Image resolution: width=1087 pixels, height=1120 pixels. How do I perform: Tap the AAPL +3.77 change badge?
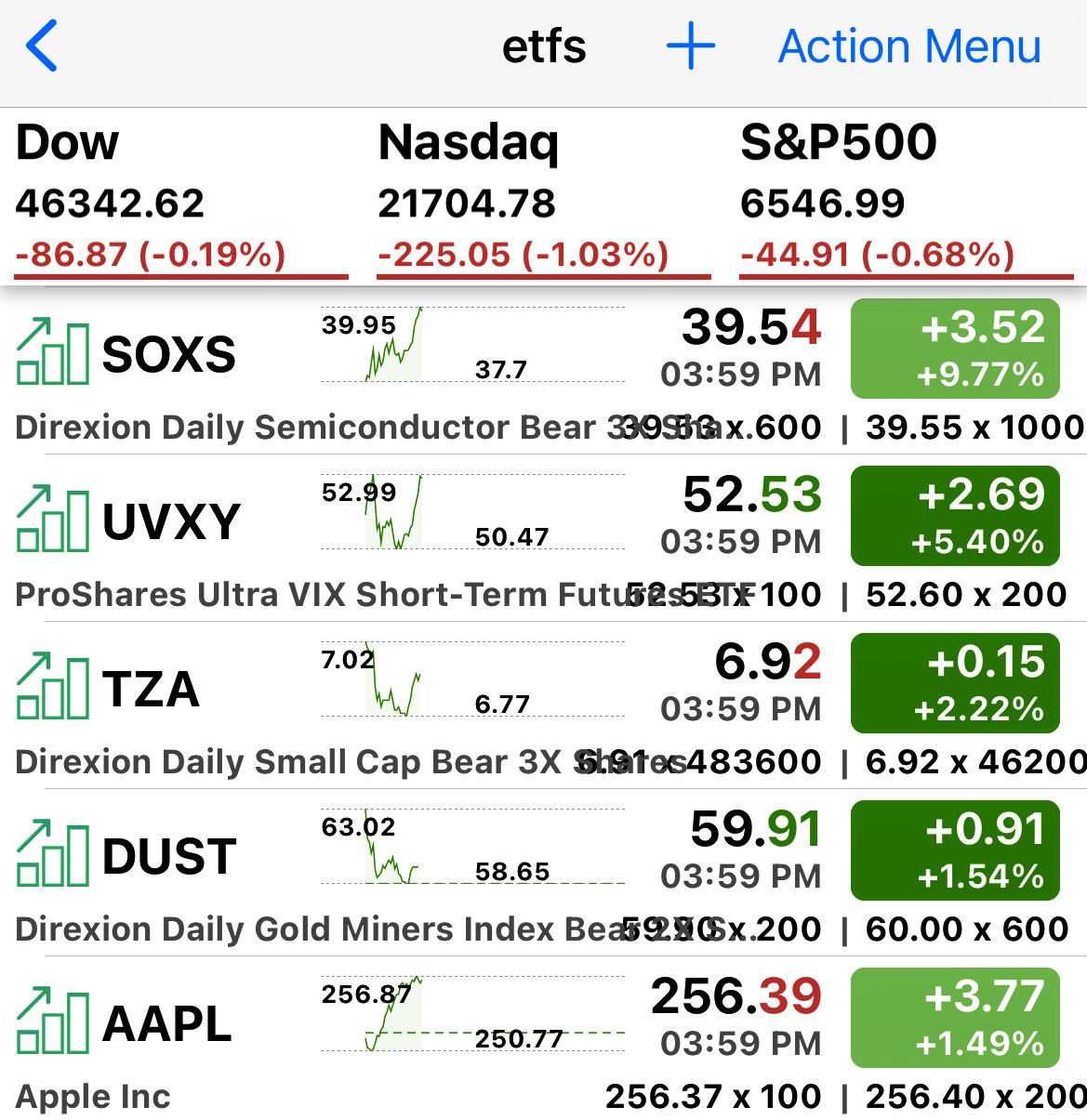955,1018
